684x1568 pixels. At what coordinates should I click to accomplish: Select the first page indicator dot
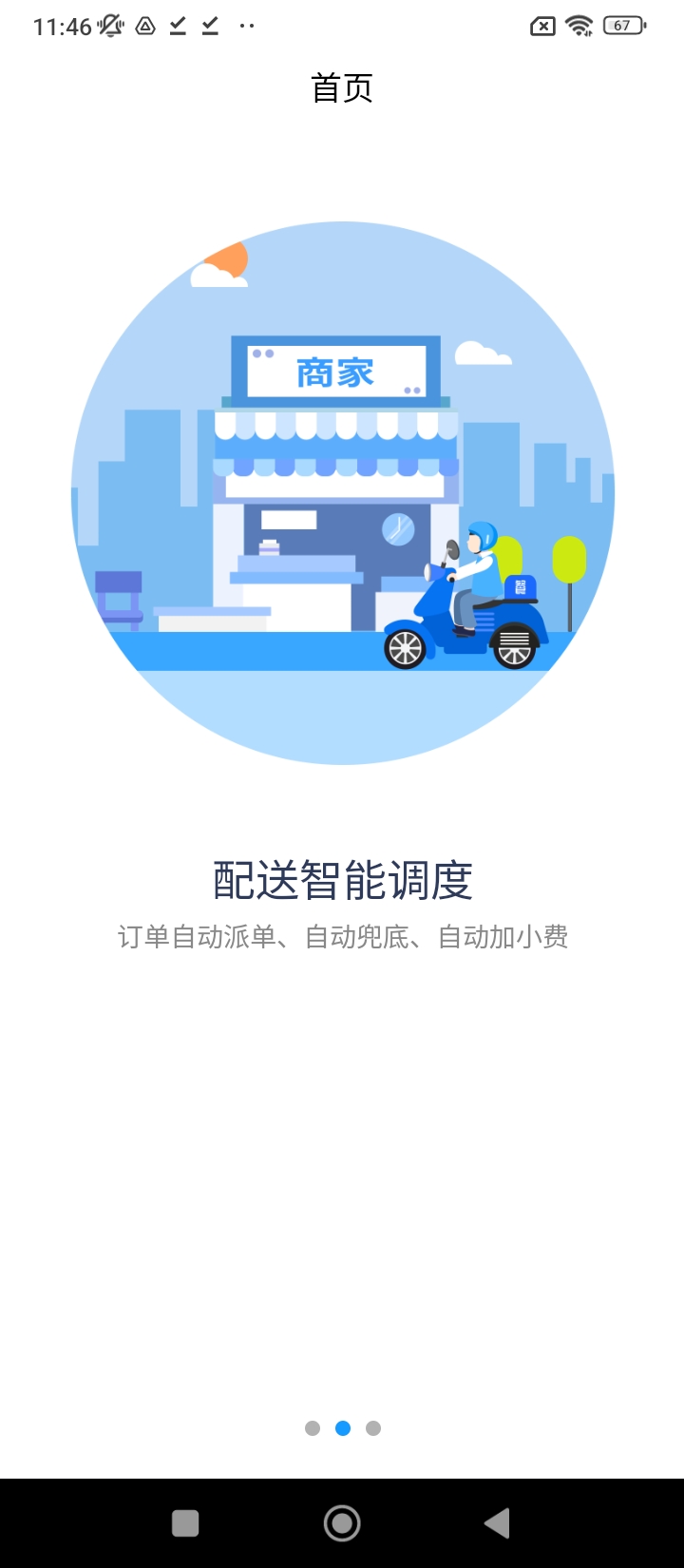pos(313,1428)
